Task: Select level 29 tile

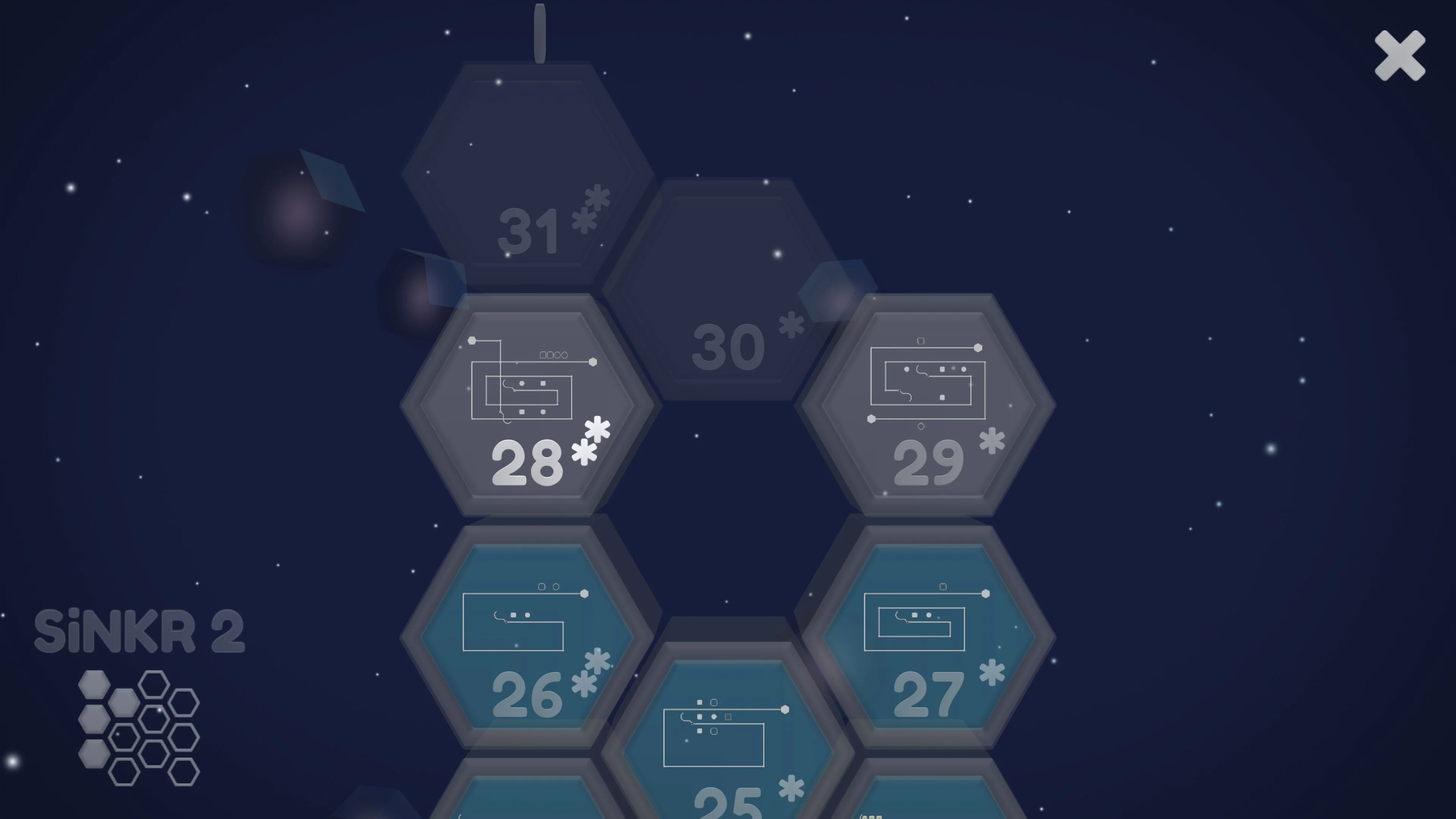Action: 928,405
